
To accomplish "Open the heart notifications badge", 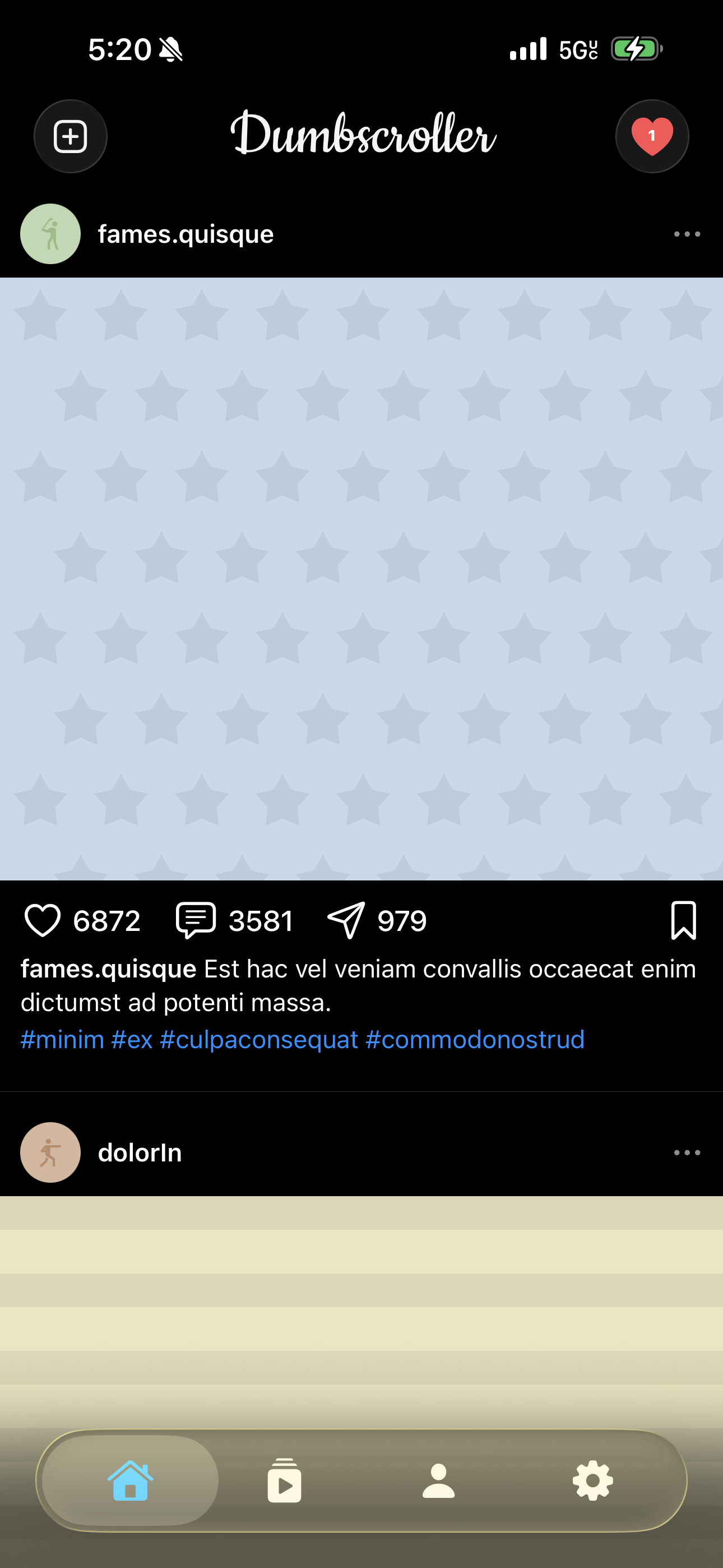I will pos(652,136).
